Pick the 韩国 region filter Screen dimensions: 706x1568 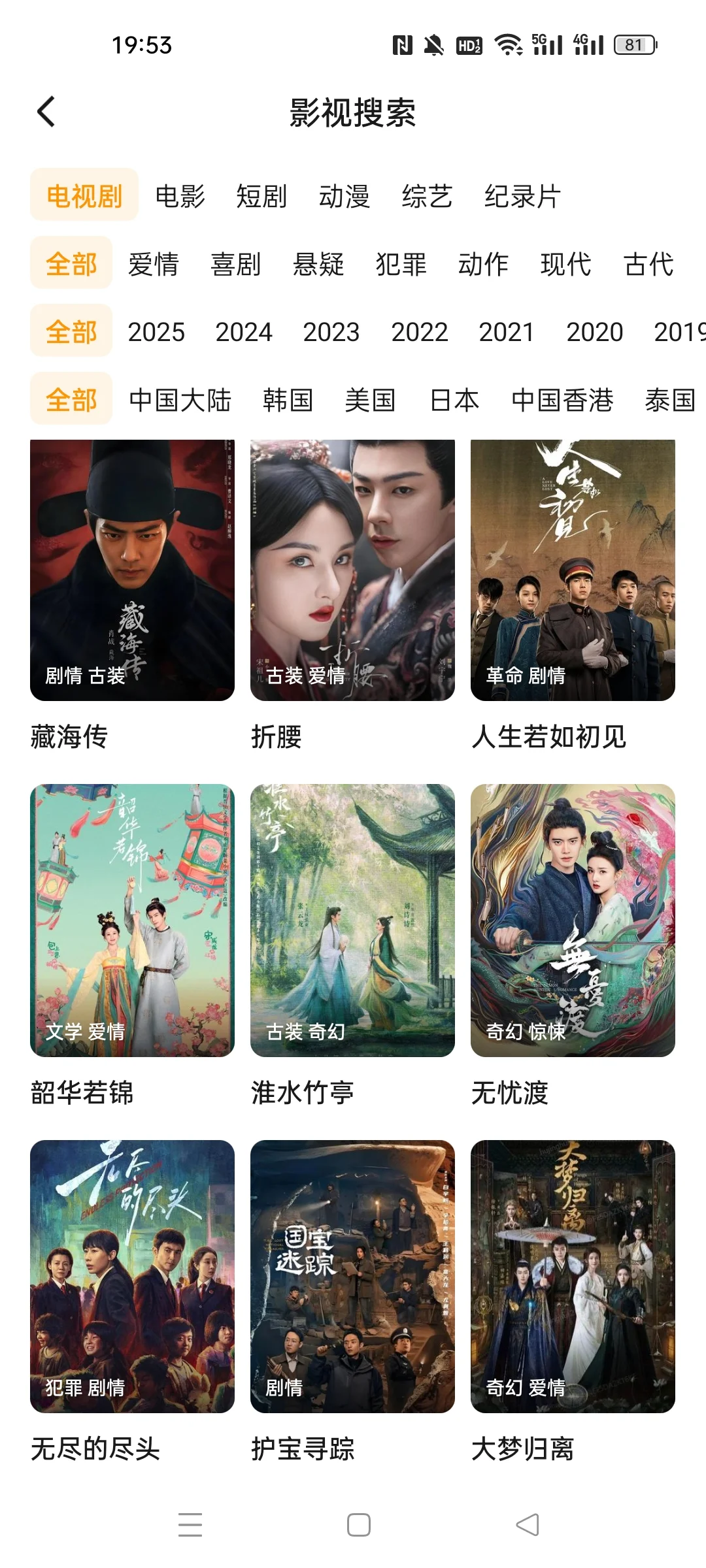288,400
